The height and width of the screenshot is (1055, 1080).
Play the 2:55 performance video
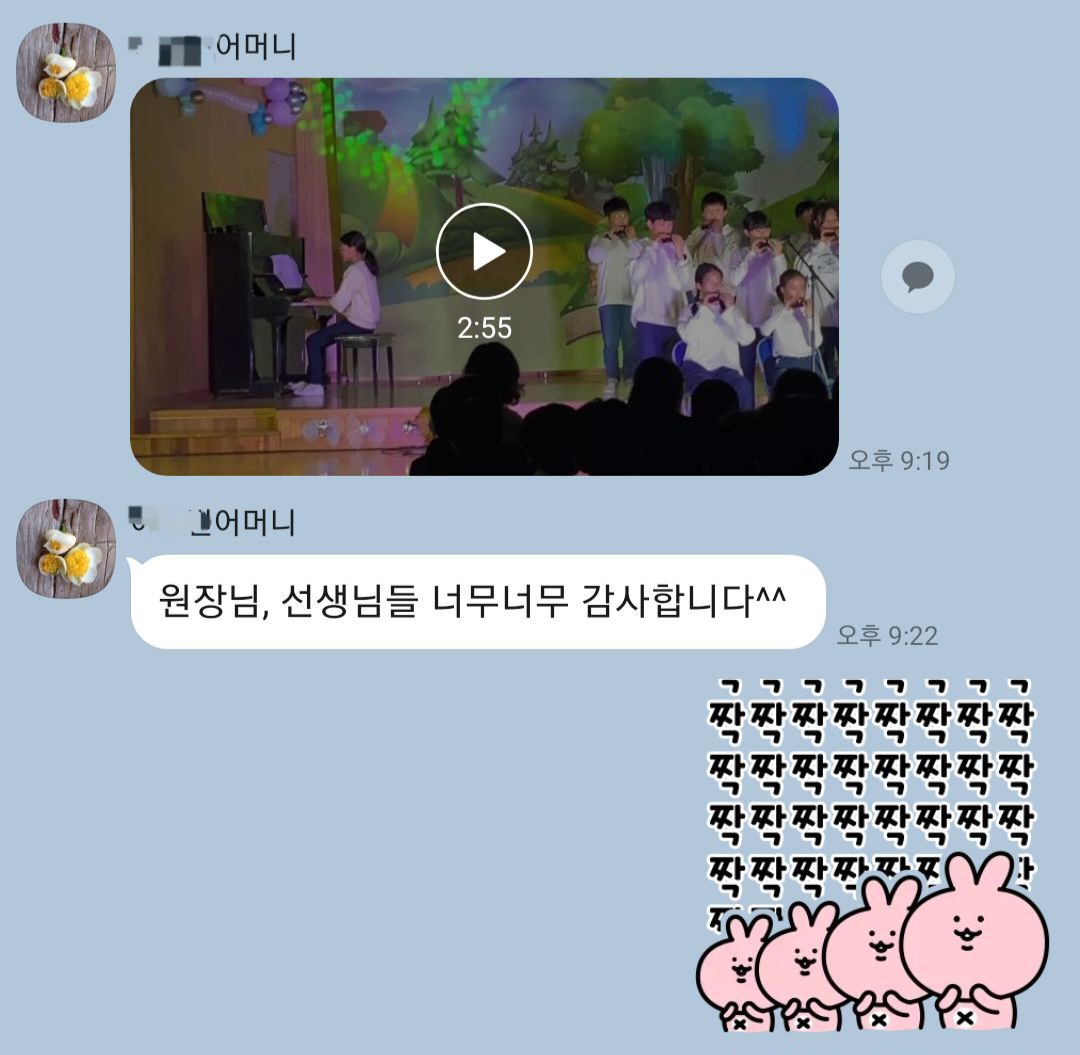[x=485, y=251]
